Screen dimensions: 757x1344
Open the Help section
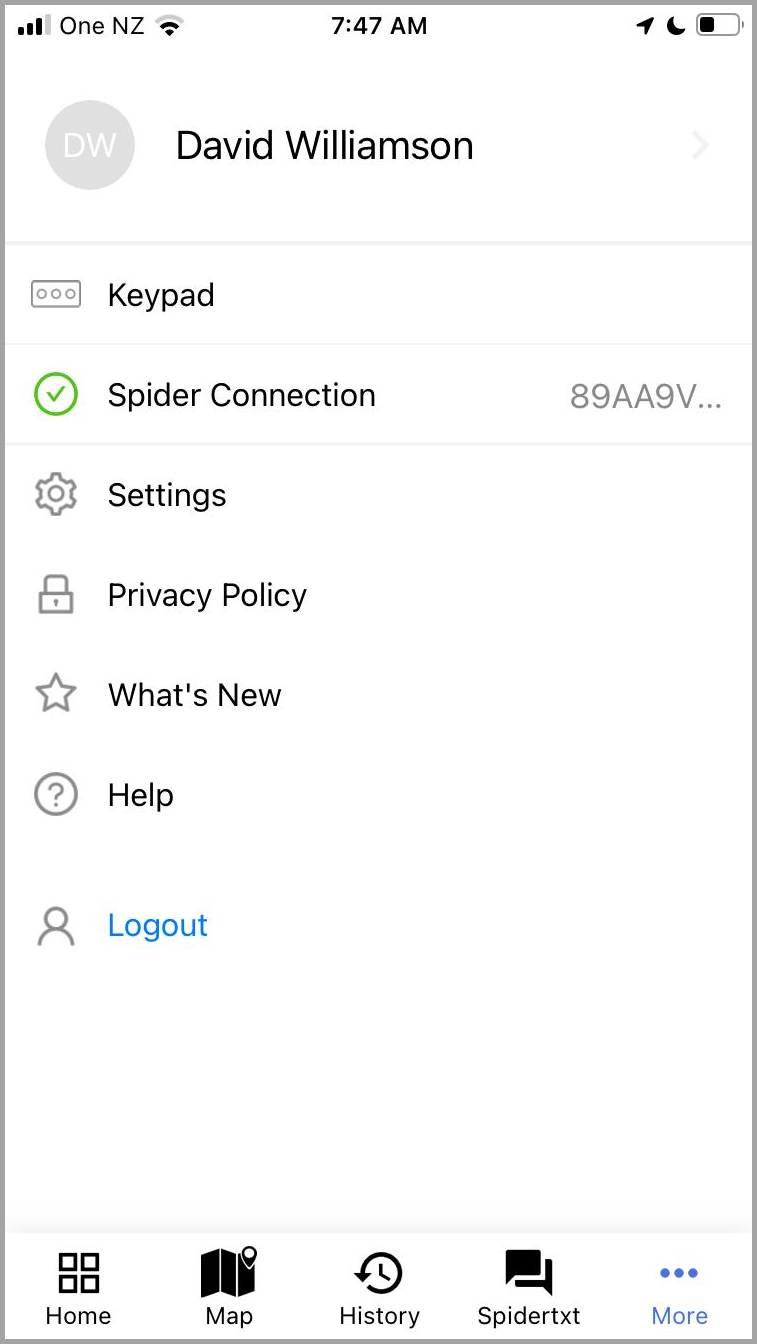click(378, 795)
